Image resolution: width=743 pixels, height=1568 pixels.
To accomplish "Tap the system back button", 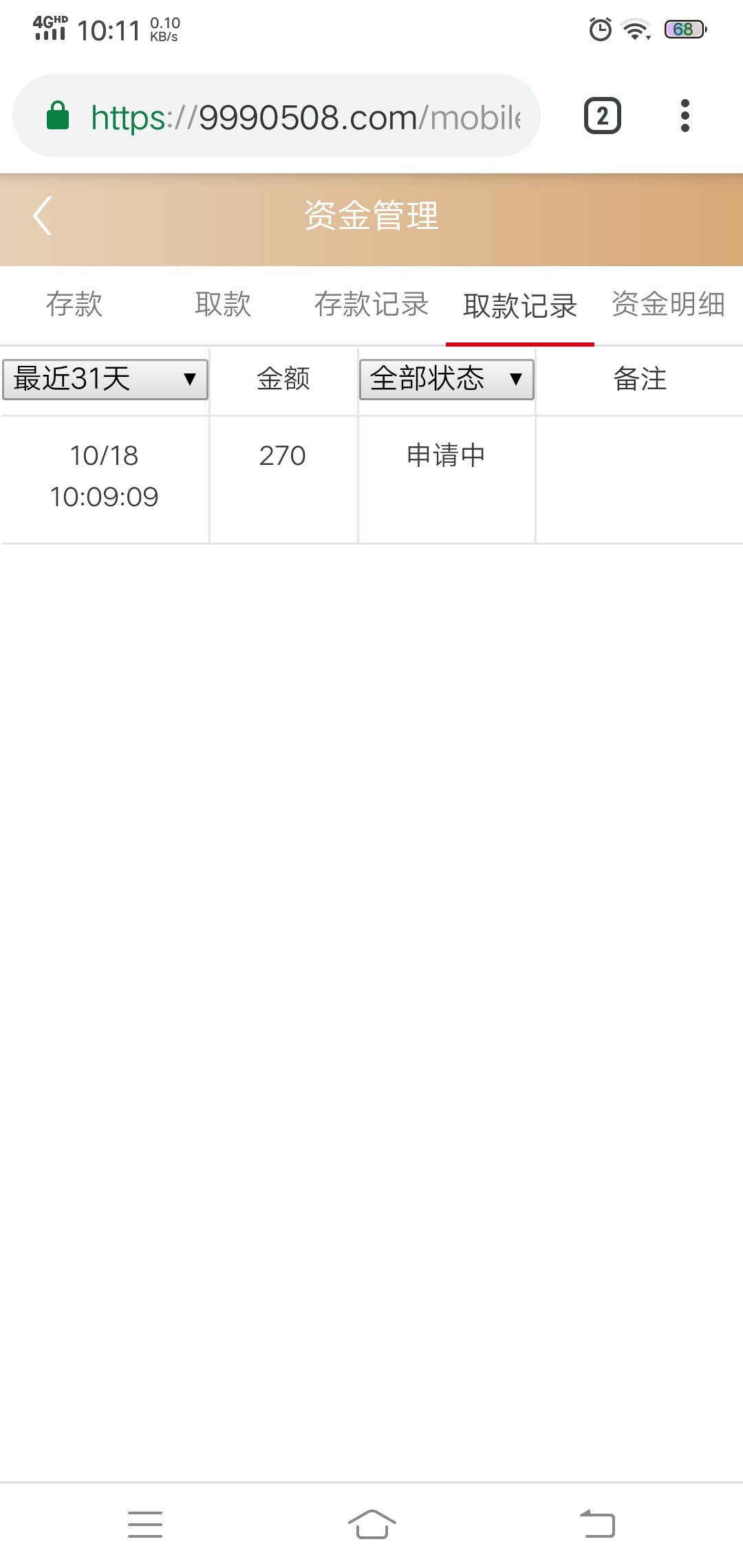I will (597, 1524).
